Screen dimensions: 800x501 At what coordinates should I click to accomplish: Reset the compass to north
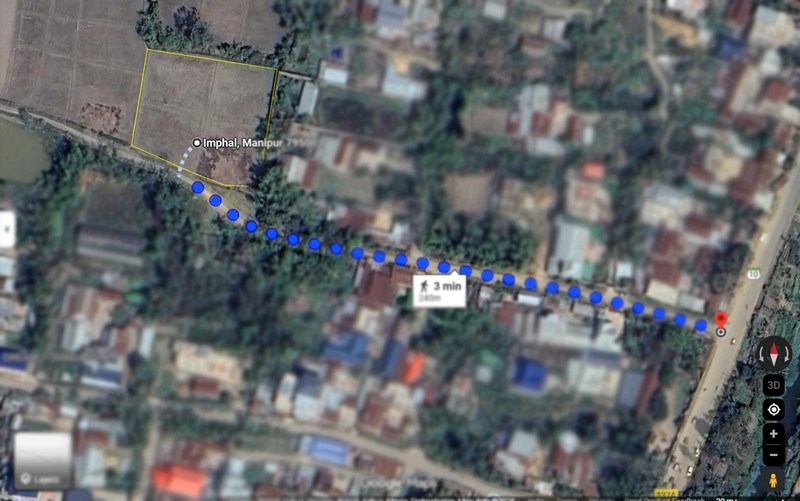pyautogui.click(x=774, y=351)
